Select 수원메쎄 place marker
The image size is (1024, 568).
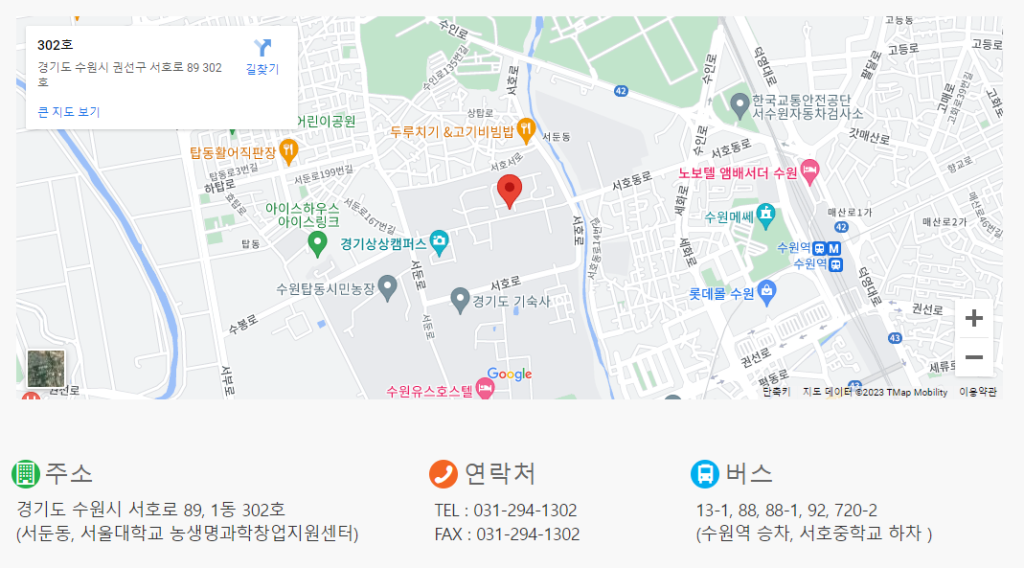766,214
